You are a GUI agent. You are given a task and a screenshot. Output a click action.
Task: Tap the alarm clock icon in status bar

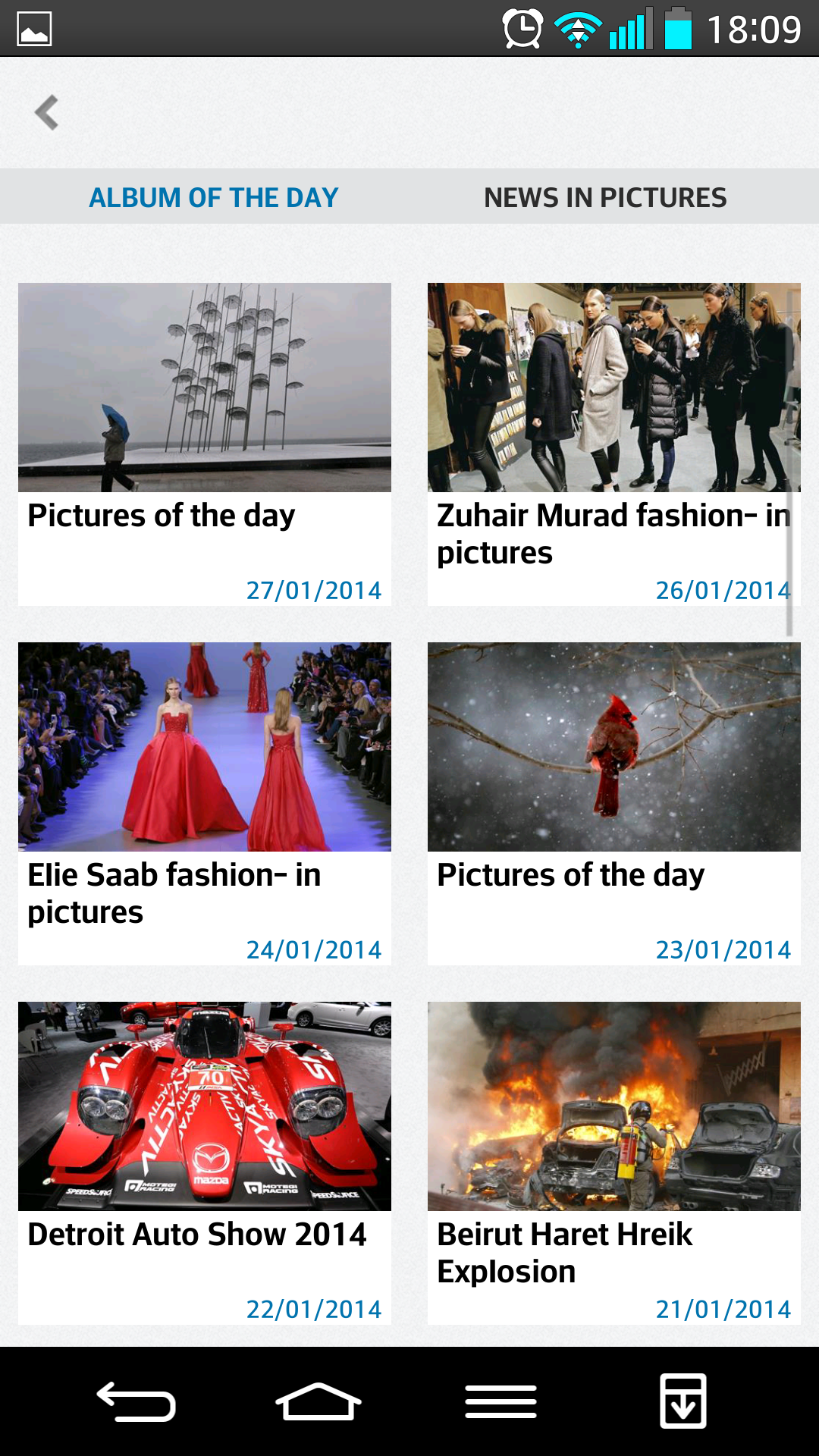(522, 29)
